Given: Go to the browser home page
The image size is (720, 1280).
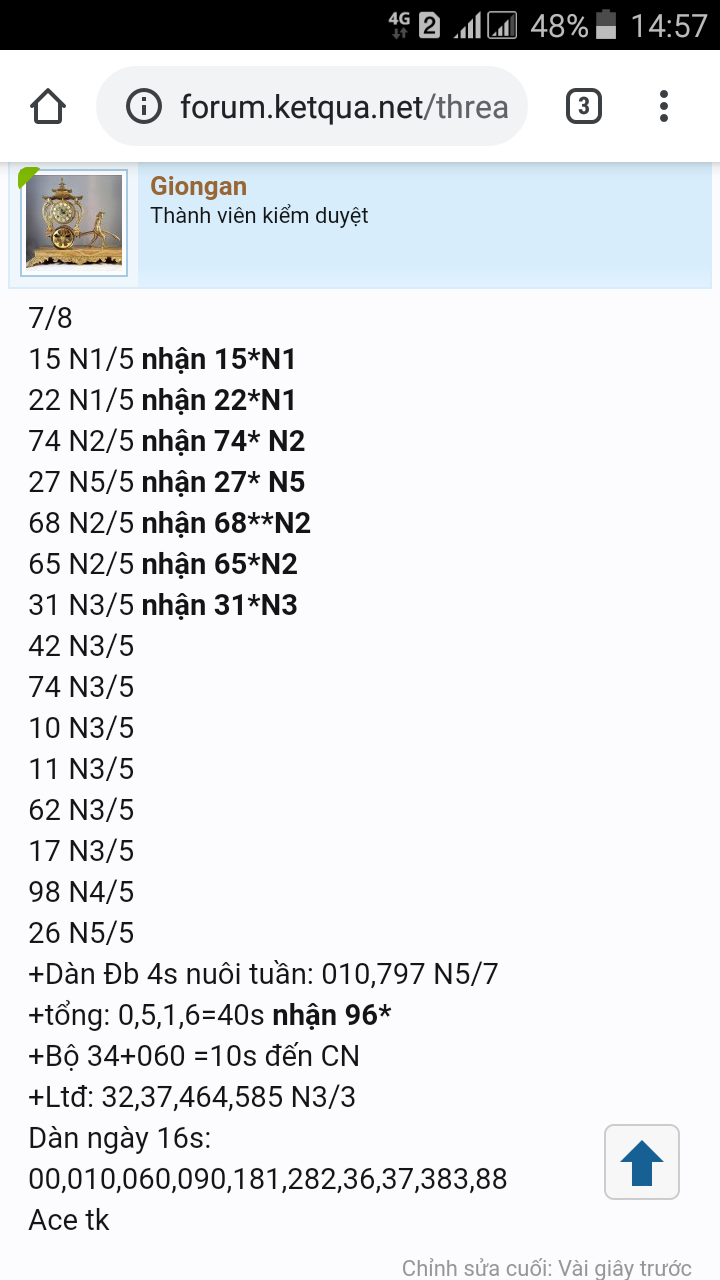Looking at the screenshot, I should pyautogui.click(x=48, y=106).
